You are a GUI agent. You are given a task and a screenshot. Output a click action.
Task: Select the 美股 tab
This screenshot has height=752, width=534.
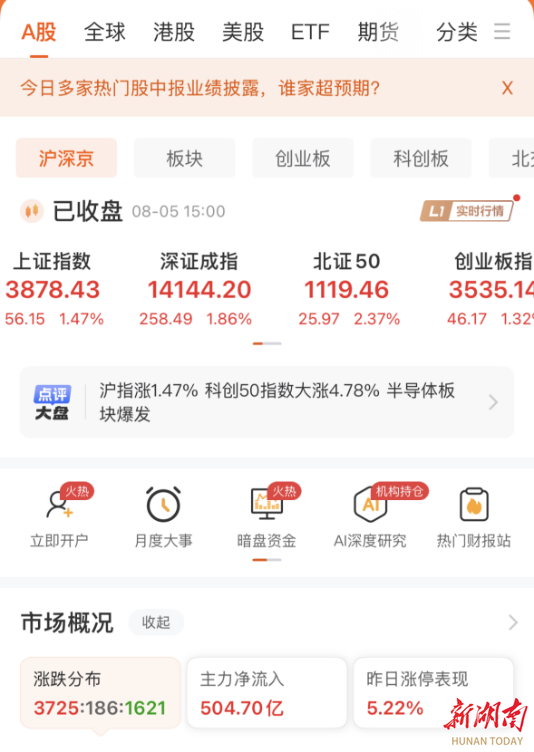(243, 32)
